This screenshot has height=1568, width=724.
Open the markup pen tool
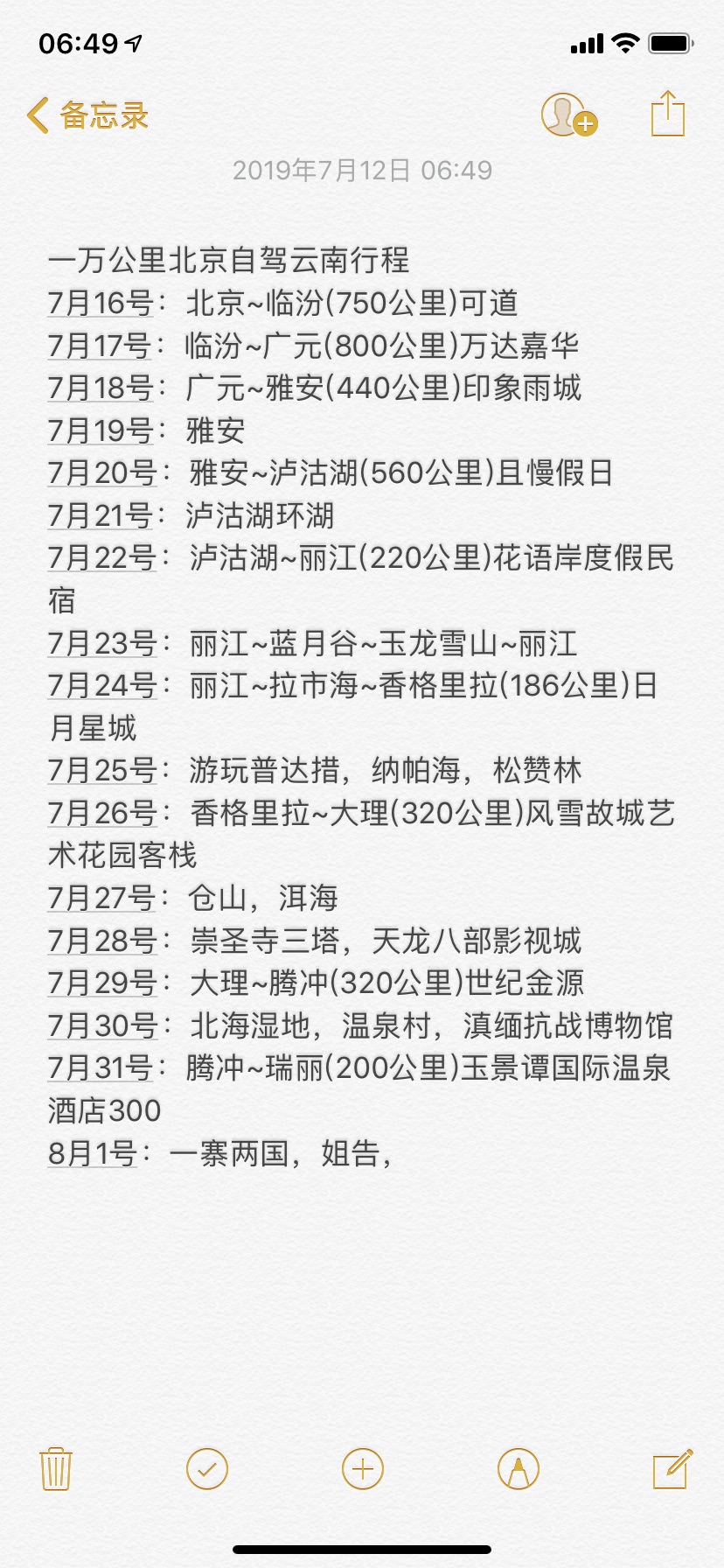pos(519,1469)
